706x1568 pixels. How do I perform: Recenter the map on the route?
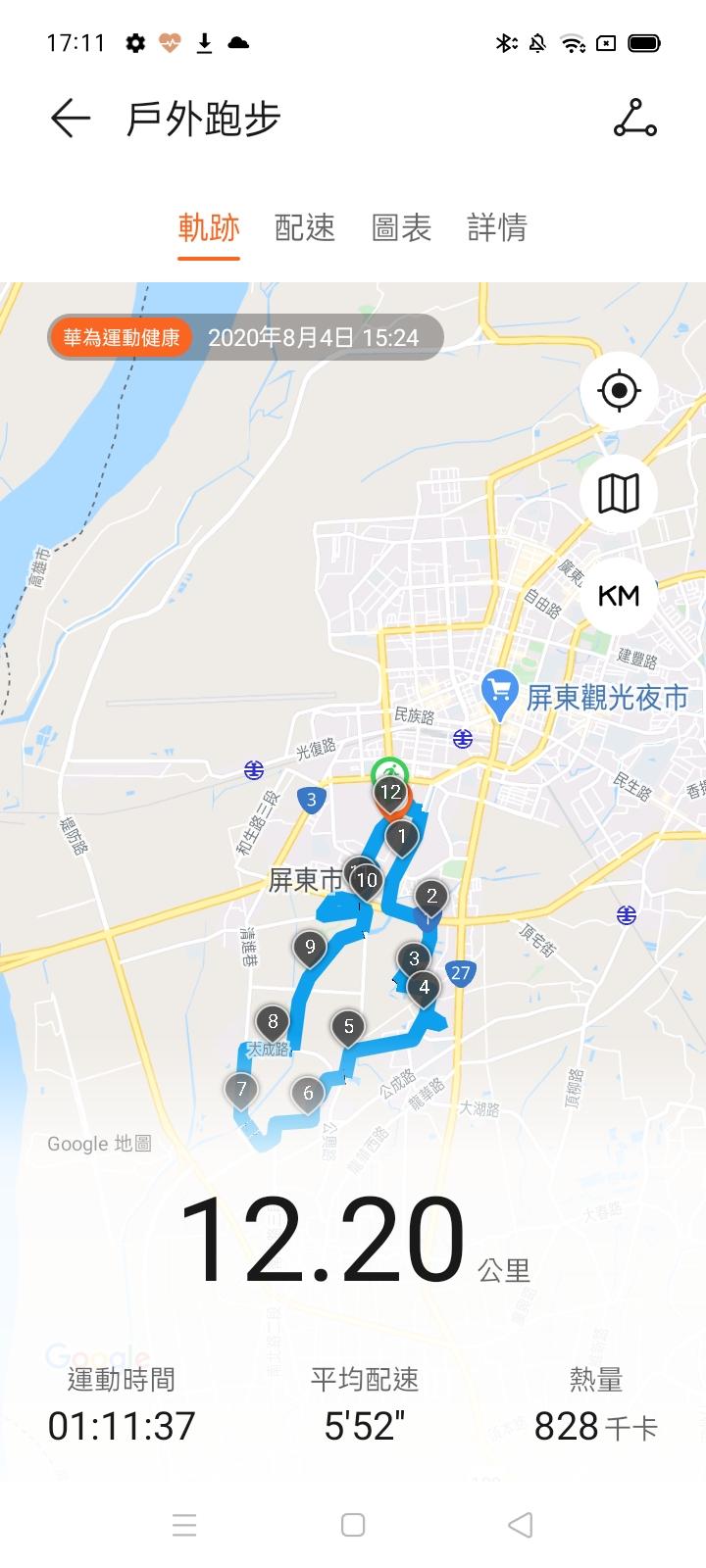point(619,391)
